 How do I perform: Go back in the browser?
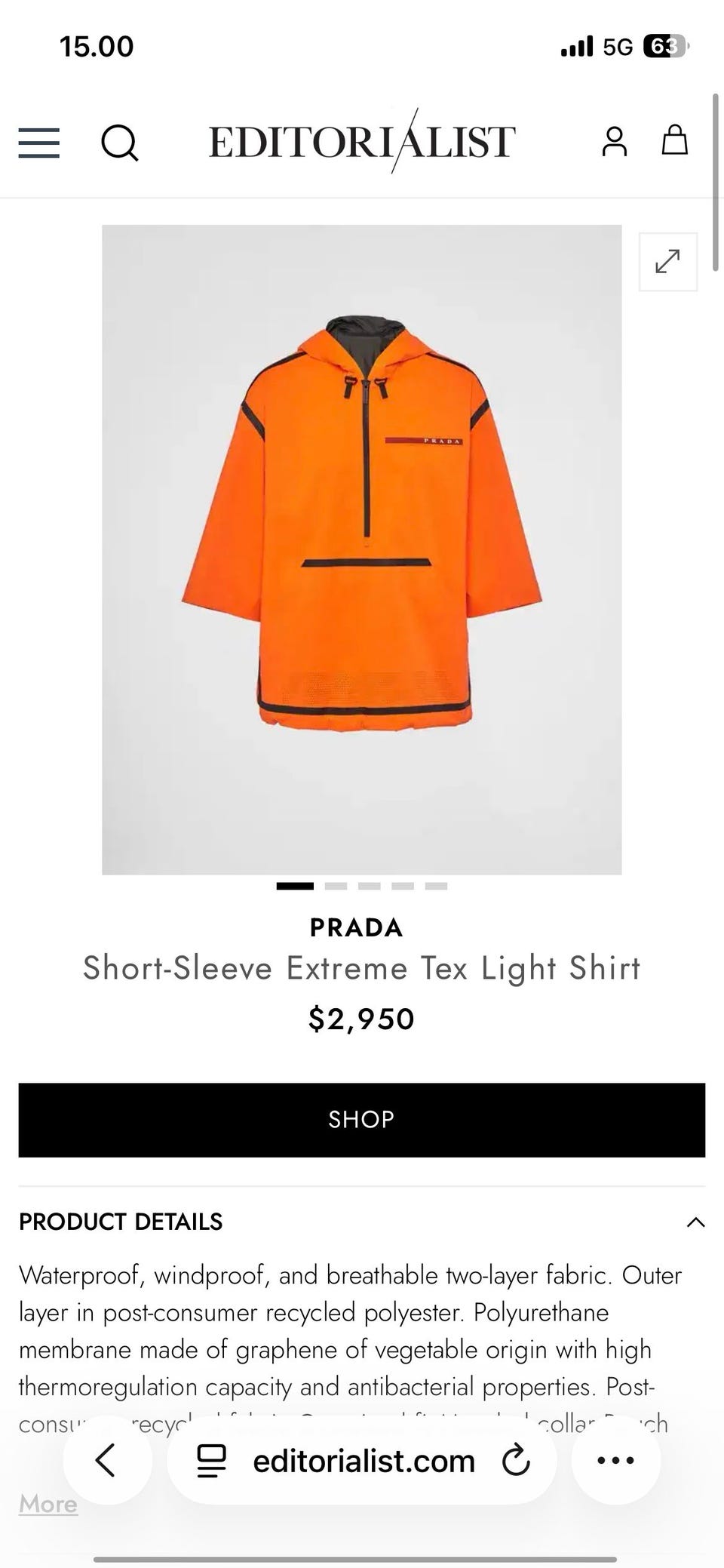[x=107, y=1460]
